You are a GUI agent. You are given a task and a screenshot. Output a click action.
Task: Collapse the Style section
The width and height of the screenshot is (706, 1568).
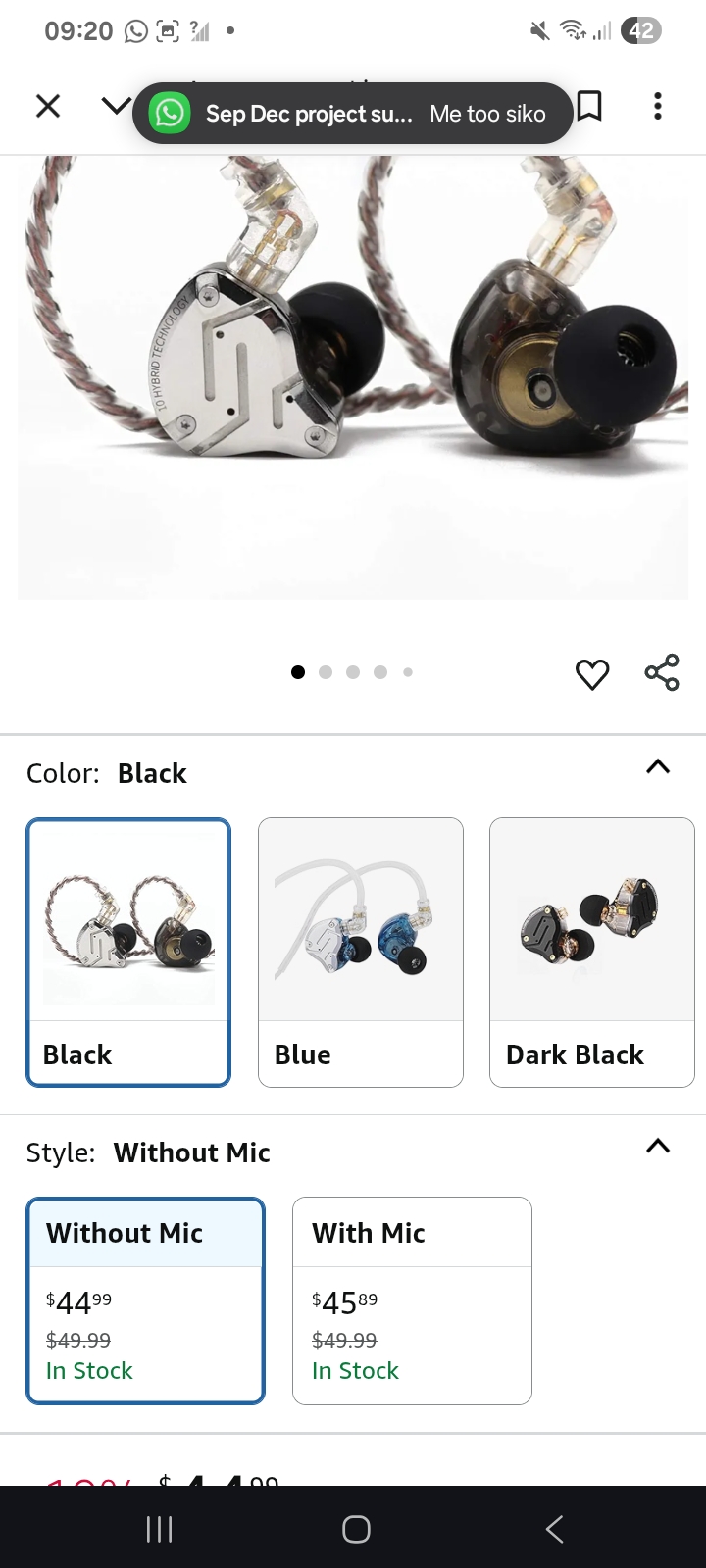pyautogui.click(x=658, y=1147)
